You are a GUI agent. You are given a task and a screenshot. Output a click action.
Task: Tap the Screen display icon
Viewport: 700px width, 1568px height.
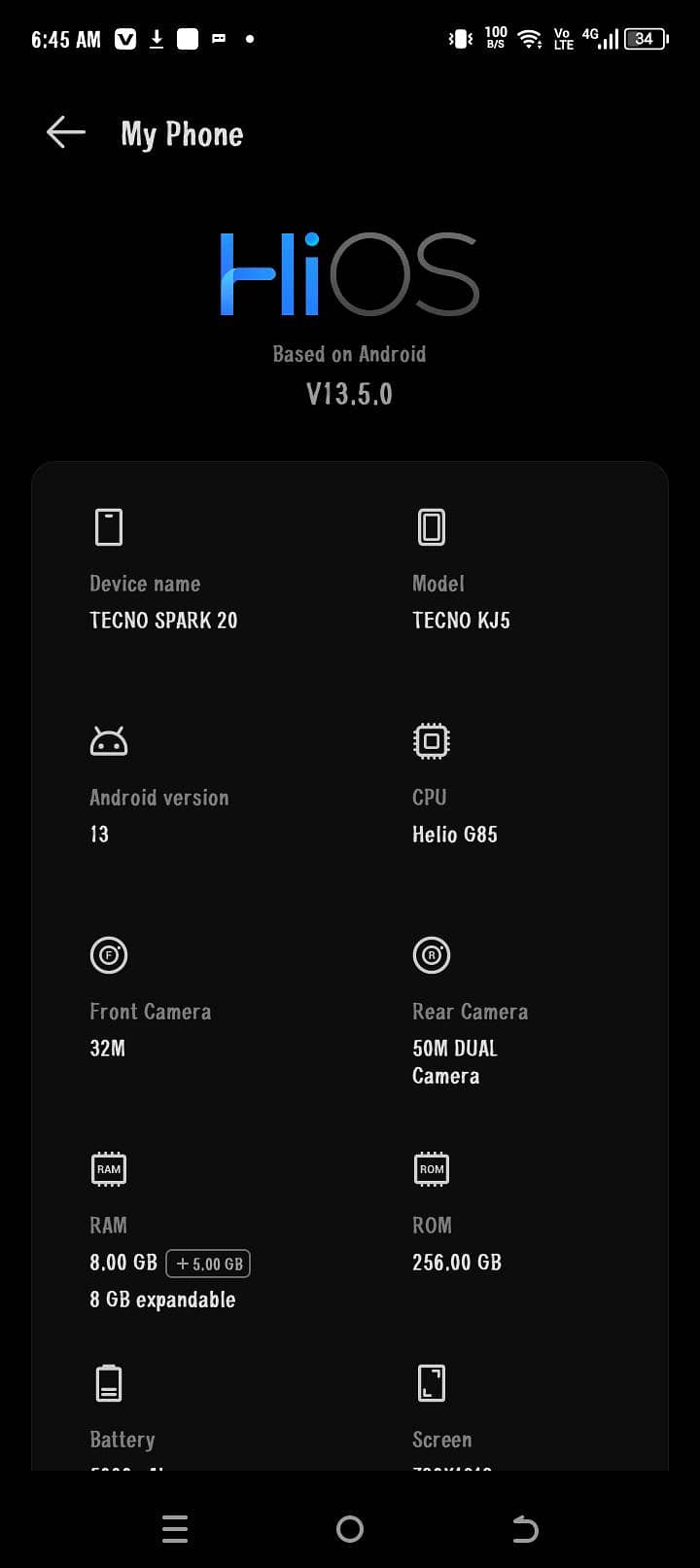coord(432,1382)
